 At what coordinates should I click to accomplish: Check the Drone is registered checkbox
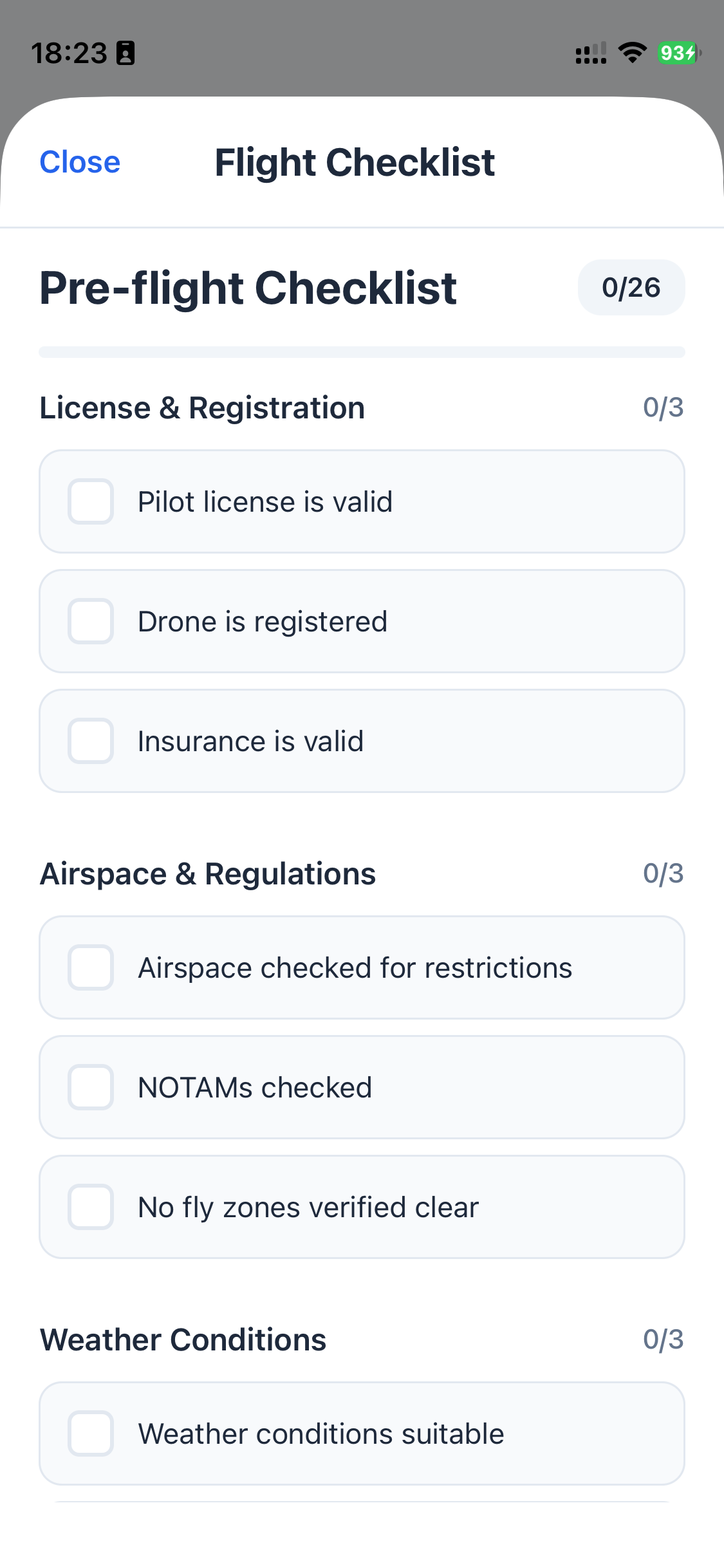pos(90,621)
